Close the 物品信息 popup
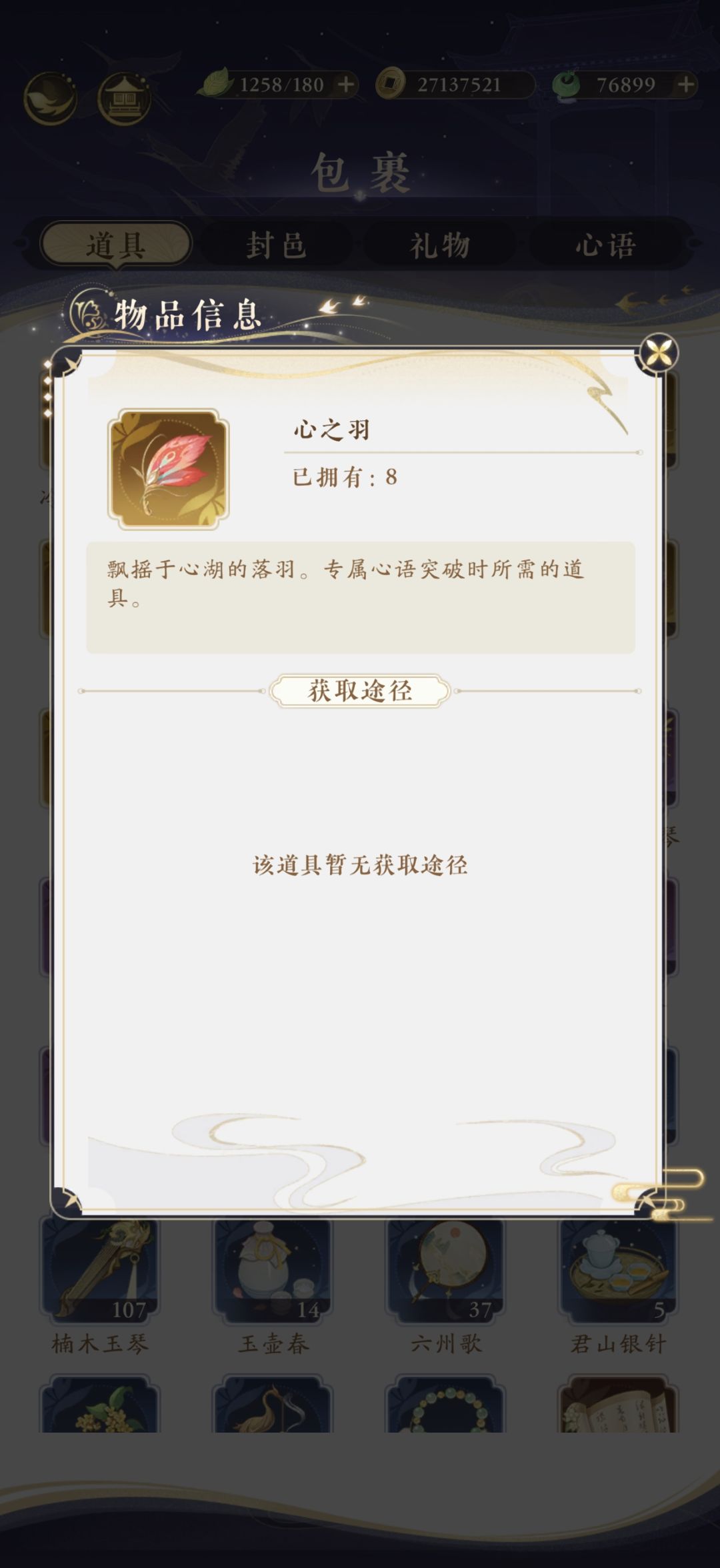 [659, 353]
